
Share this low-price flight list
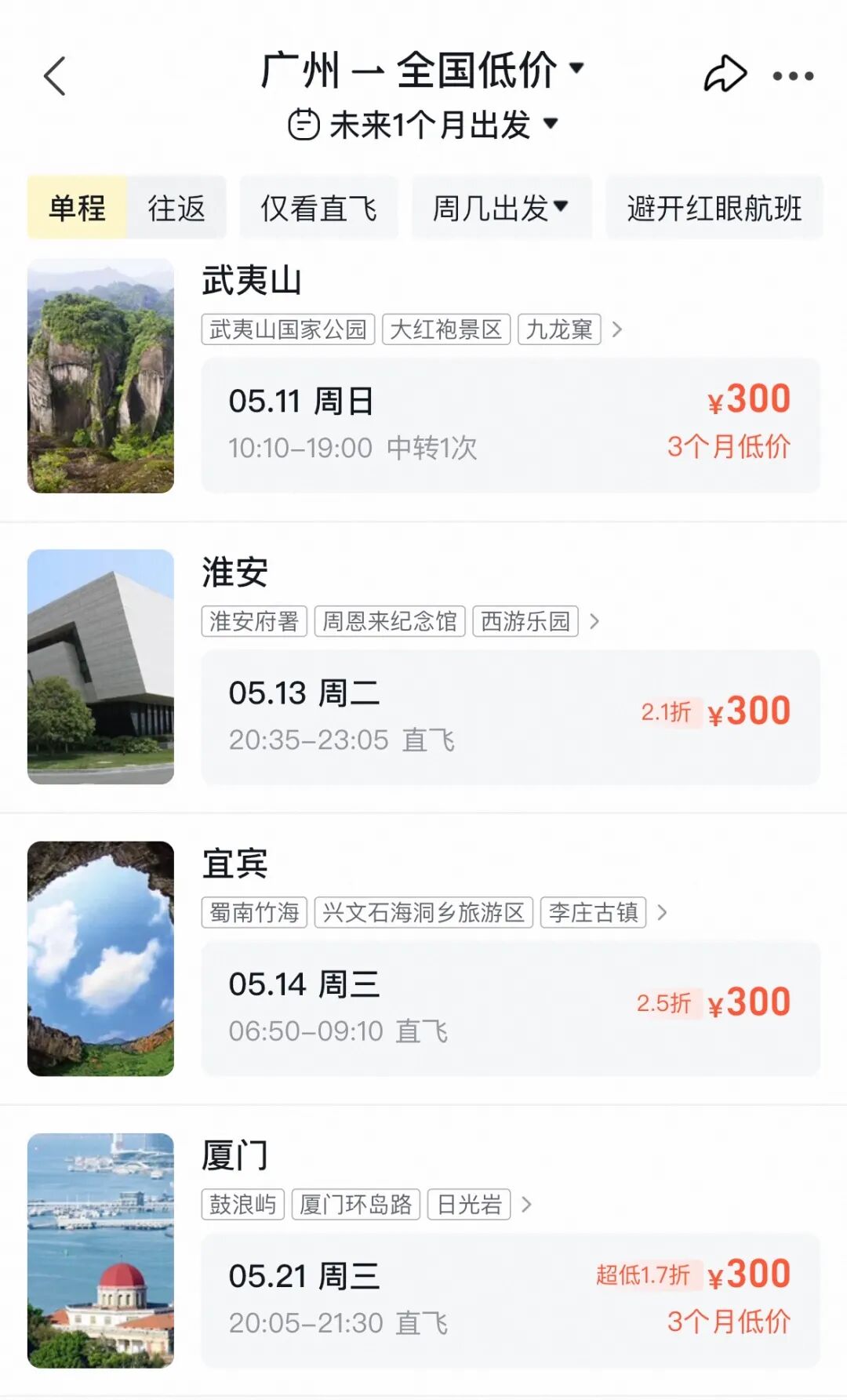[x=725, y=75]
